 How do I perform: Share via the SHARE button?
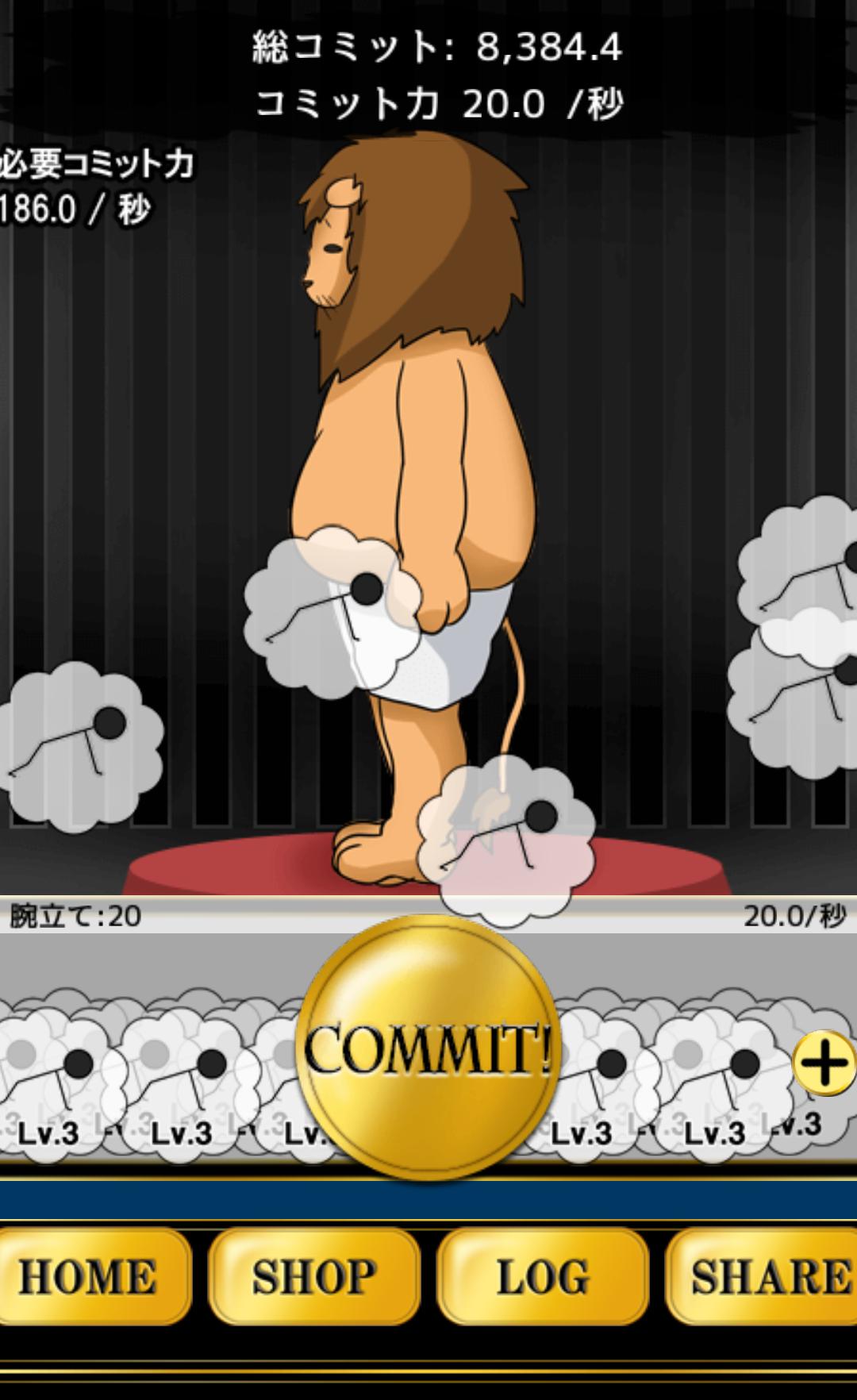[763, 1277]
